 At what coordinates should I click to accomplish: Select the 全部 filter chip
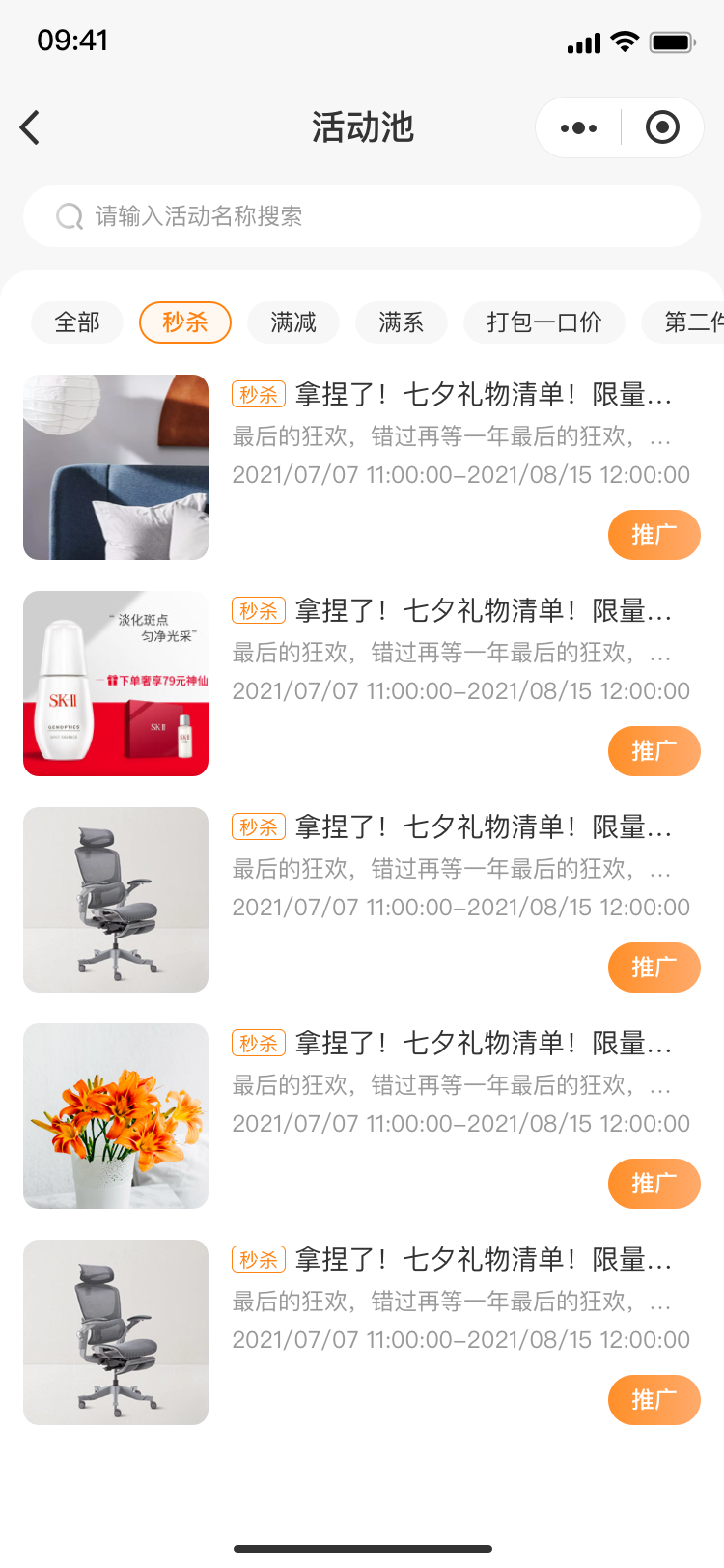coord(77,322)
